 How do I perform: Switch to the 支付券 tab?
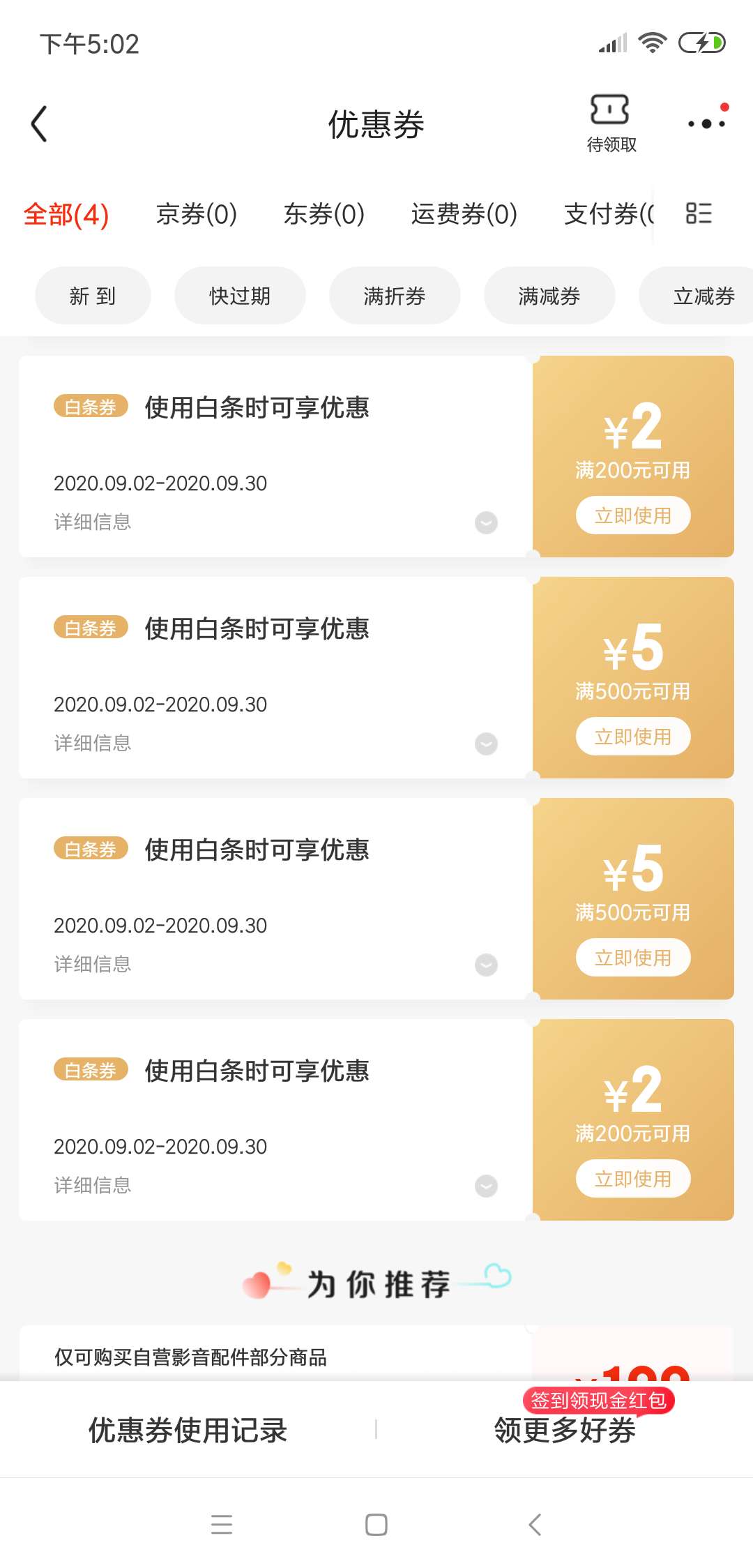[x=608, y=214]
